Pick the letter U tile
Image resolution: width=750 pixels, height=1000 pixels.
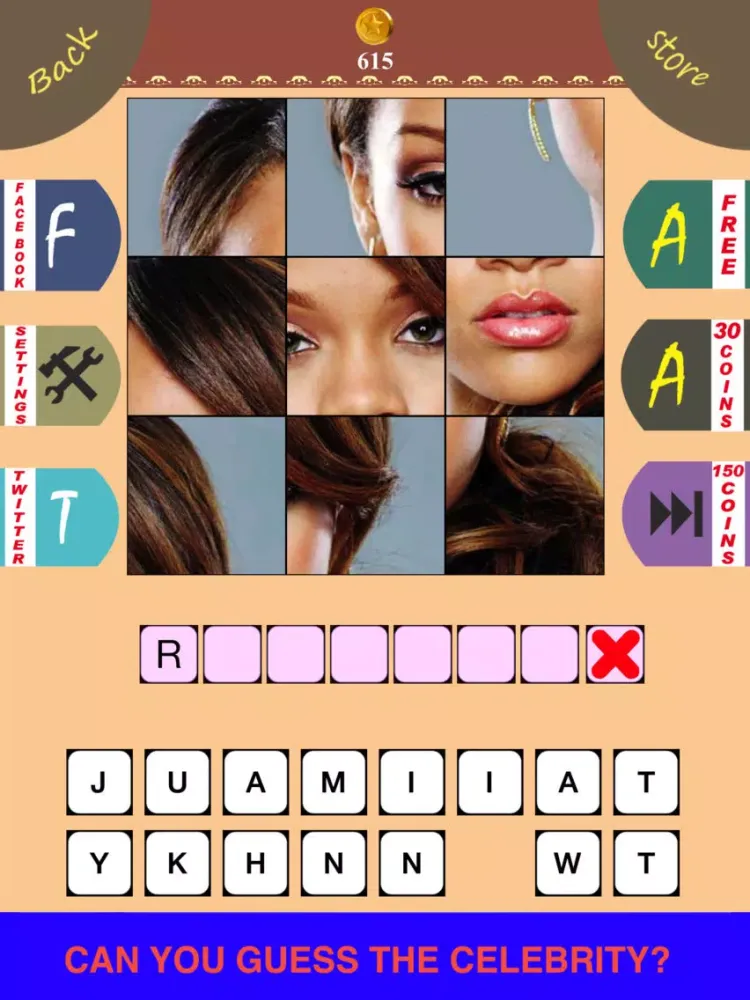[177, 782]
